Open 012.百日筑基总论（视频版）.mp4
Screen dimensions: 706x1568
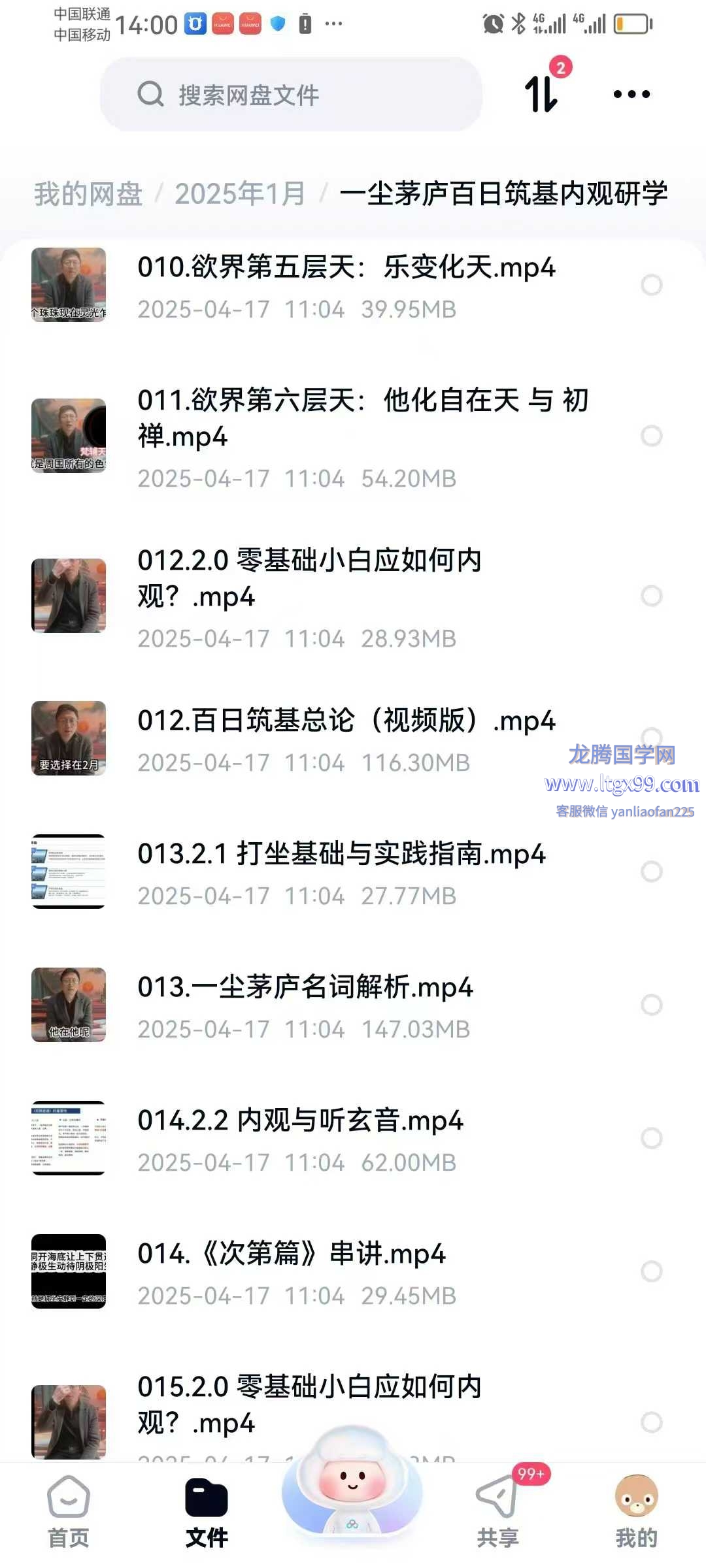(346, 721)
